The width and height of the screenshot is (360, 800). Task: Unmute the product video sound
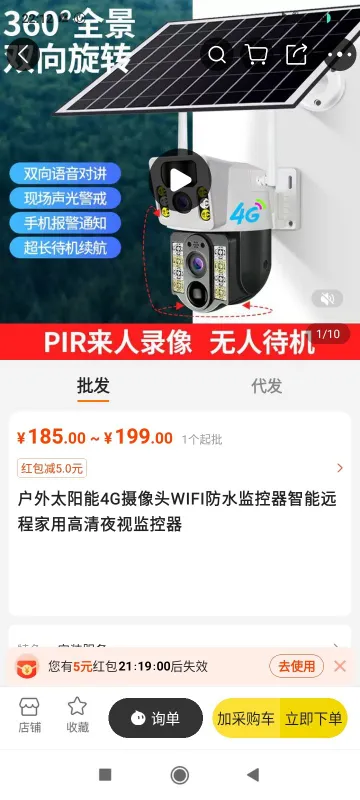pos(327,298)
